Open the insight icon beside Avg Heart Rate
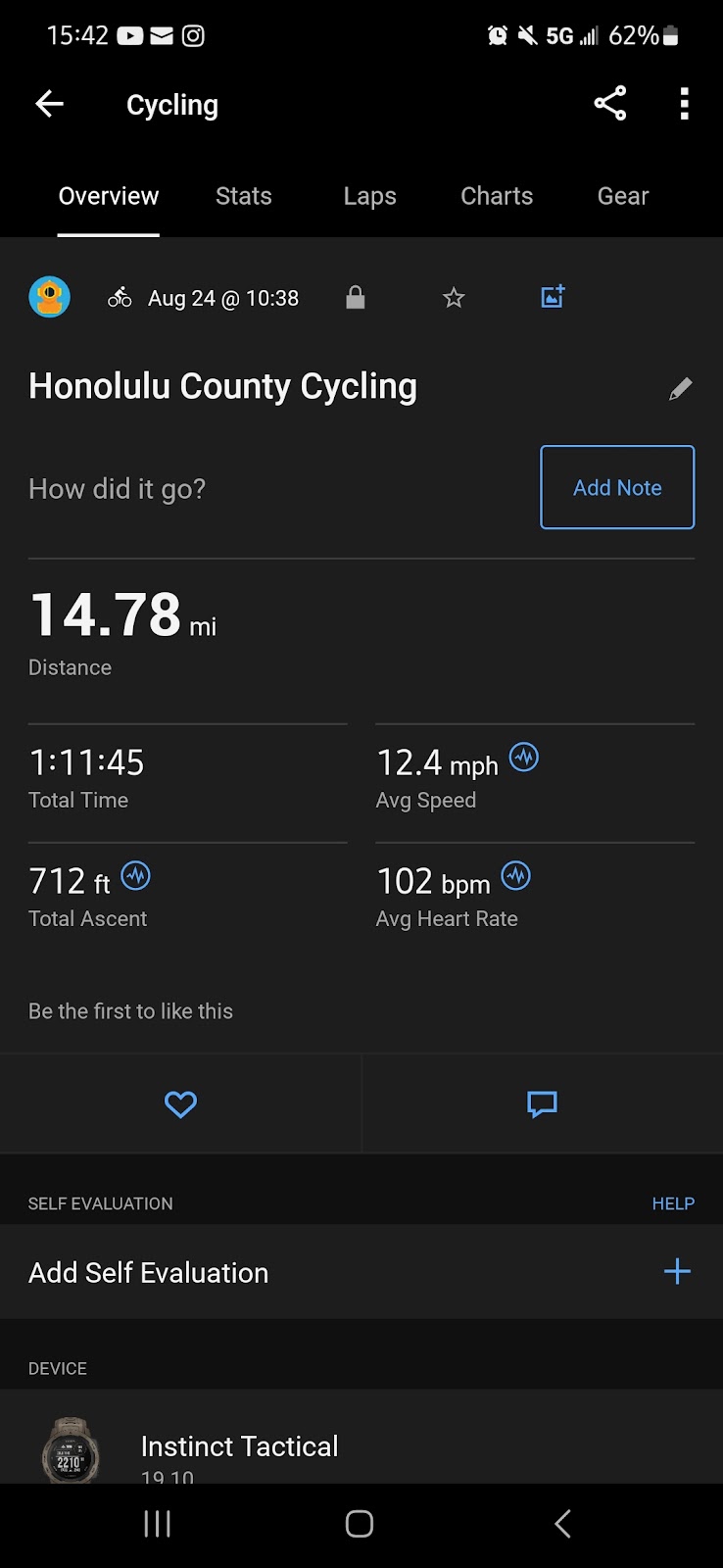This screenshot has width=723, height=1568. (516, 875)
